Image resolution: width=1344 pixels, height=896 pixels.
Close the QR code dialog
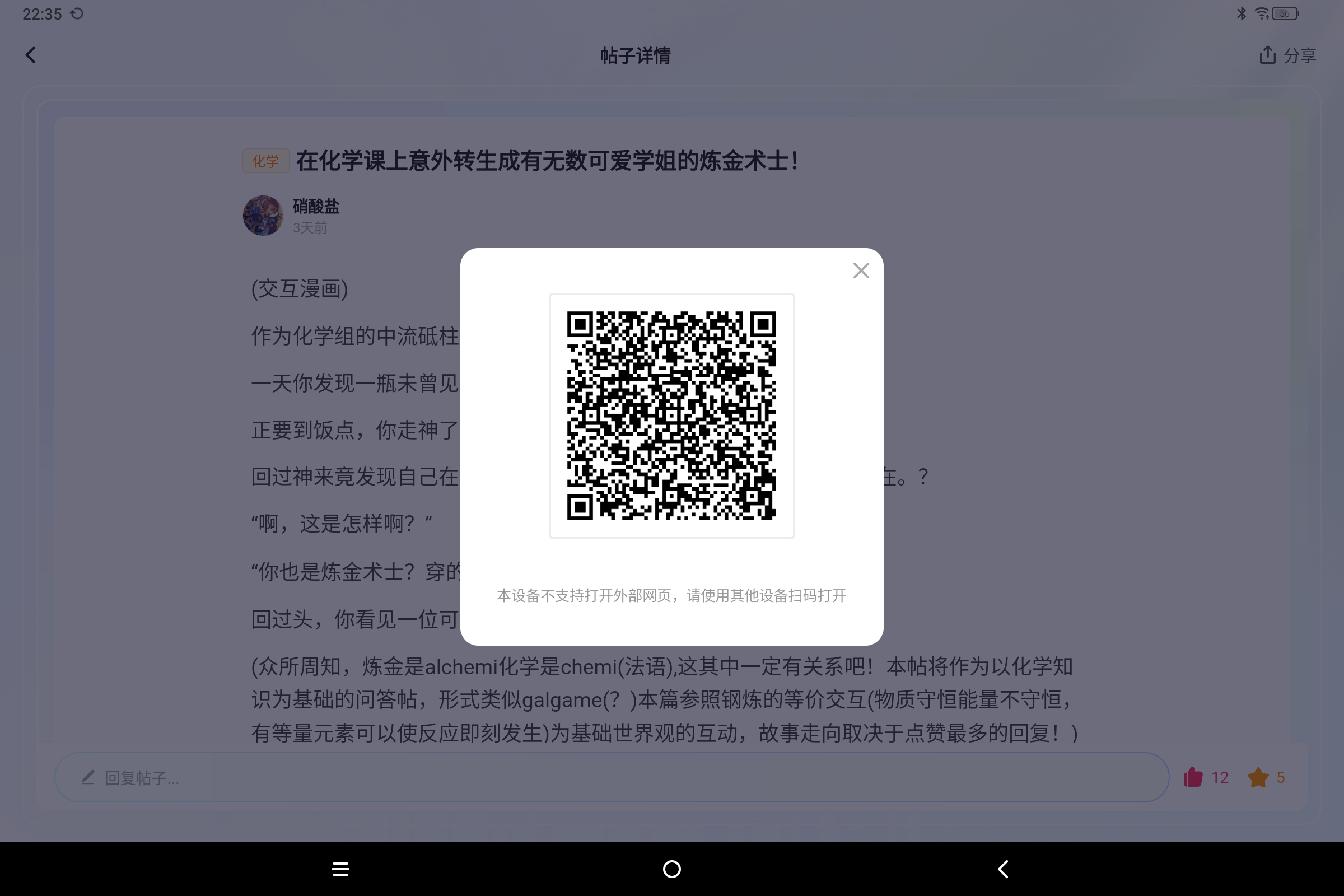pyautogui.click(x=861, y=270)
